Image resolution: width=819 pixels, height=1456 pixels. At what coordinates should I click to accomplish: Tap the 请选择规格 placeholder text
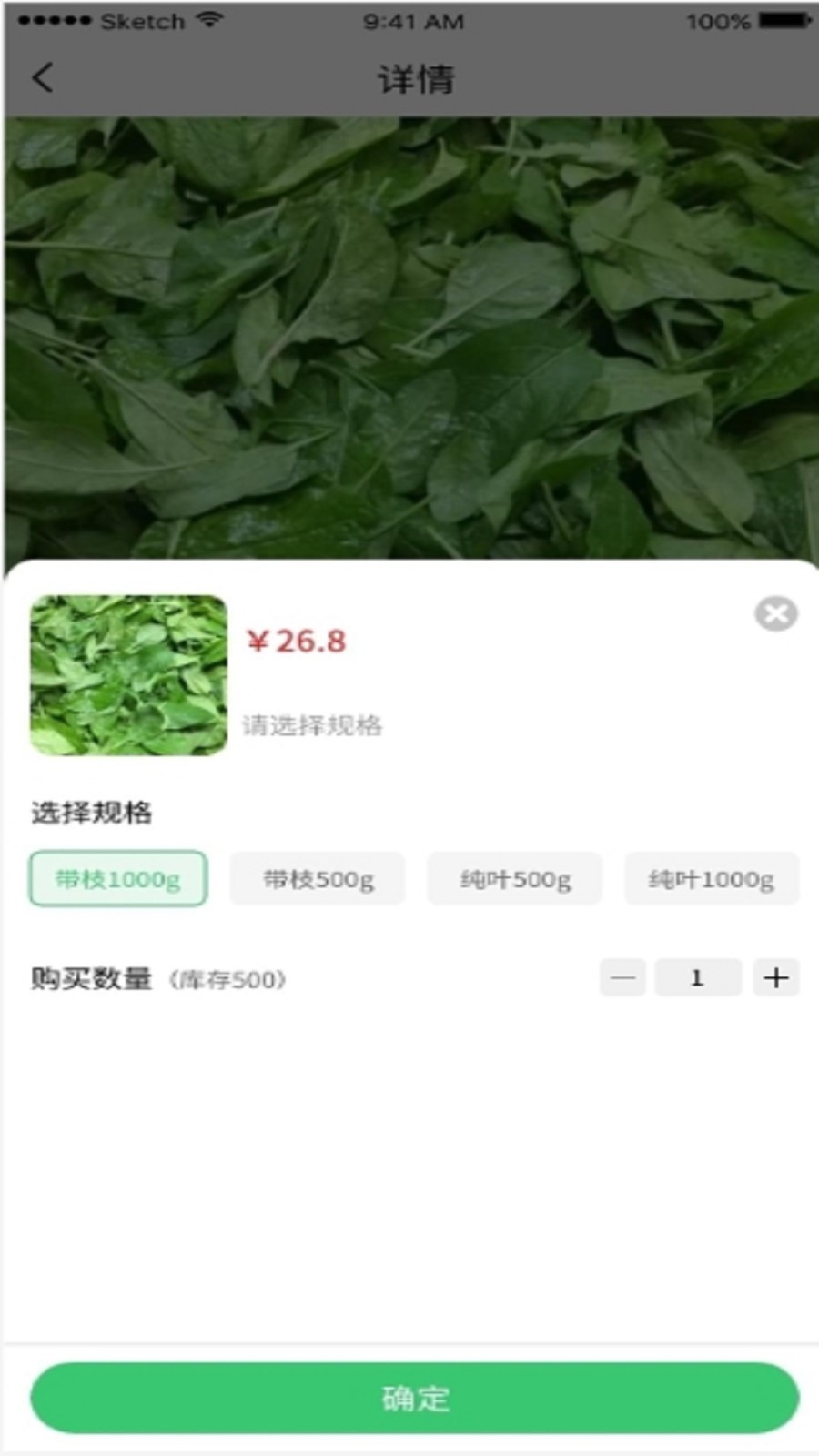pyautogui.click(x=312, y=726)
